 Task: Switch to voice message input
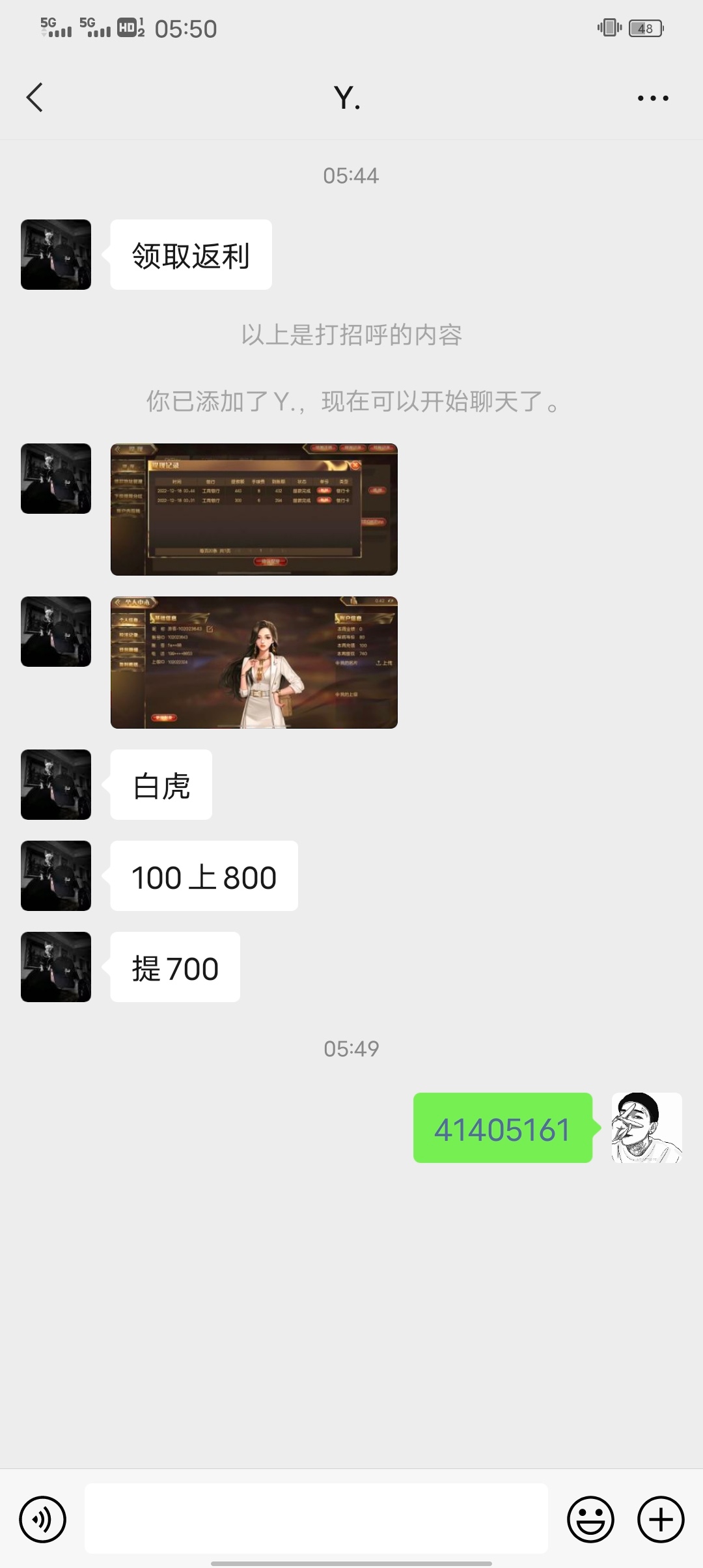point(43,1519)
